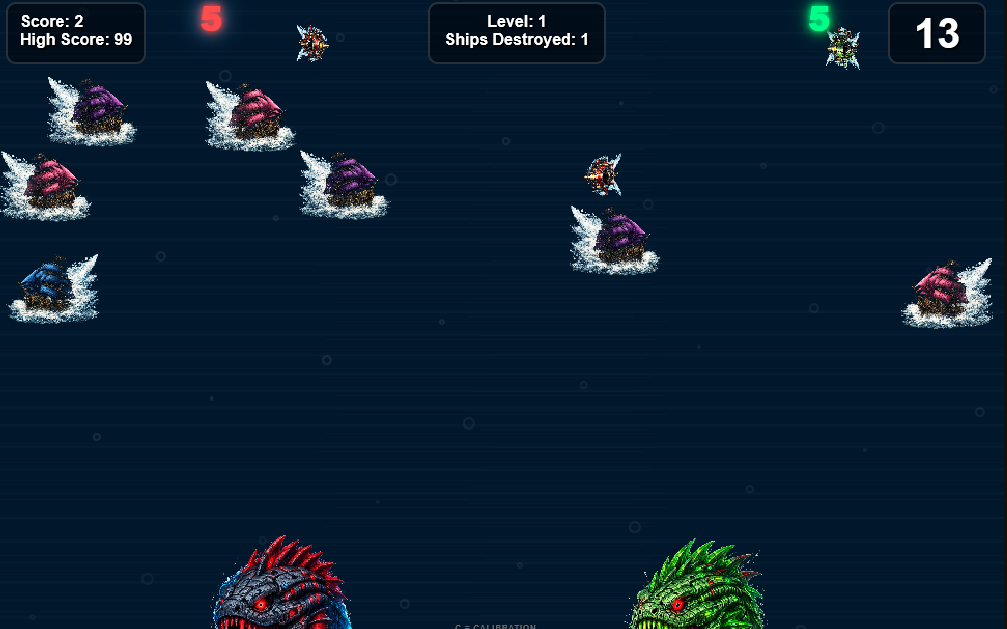
Task: Select the red-spiked sea monster
Action: point(281,583)
